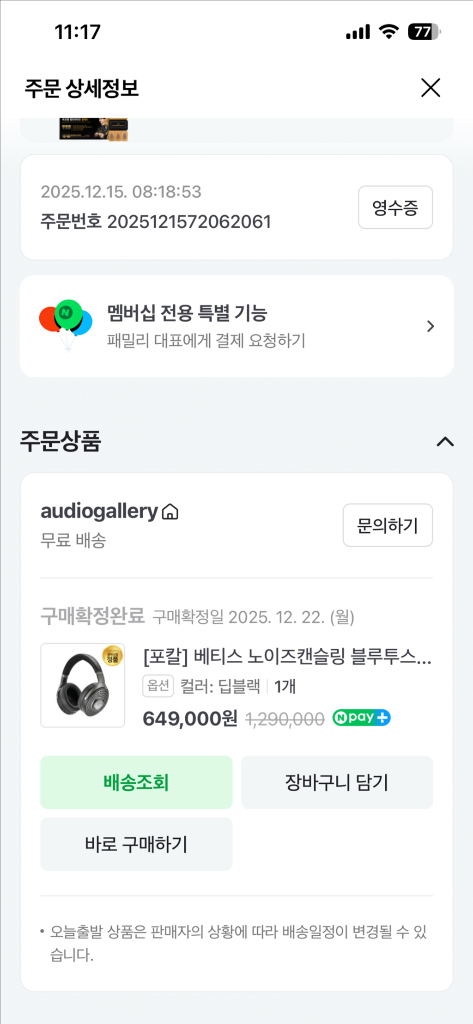Open the 영수증 receipt button
Viewport: 473px width, 1024px height.
pyautogui.click(x=395, y=207)
